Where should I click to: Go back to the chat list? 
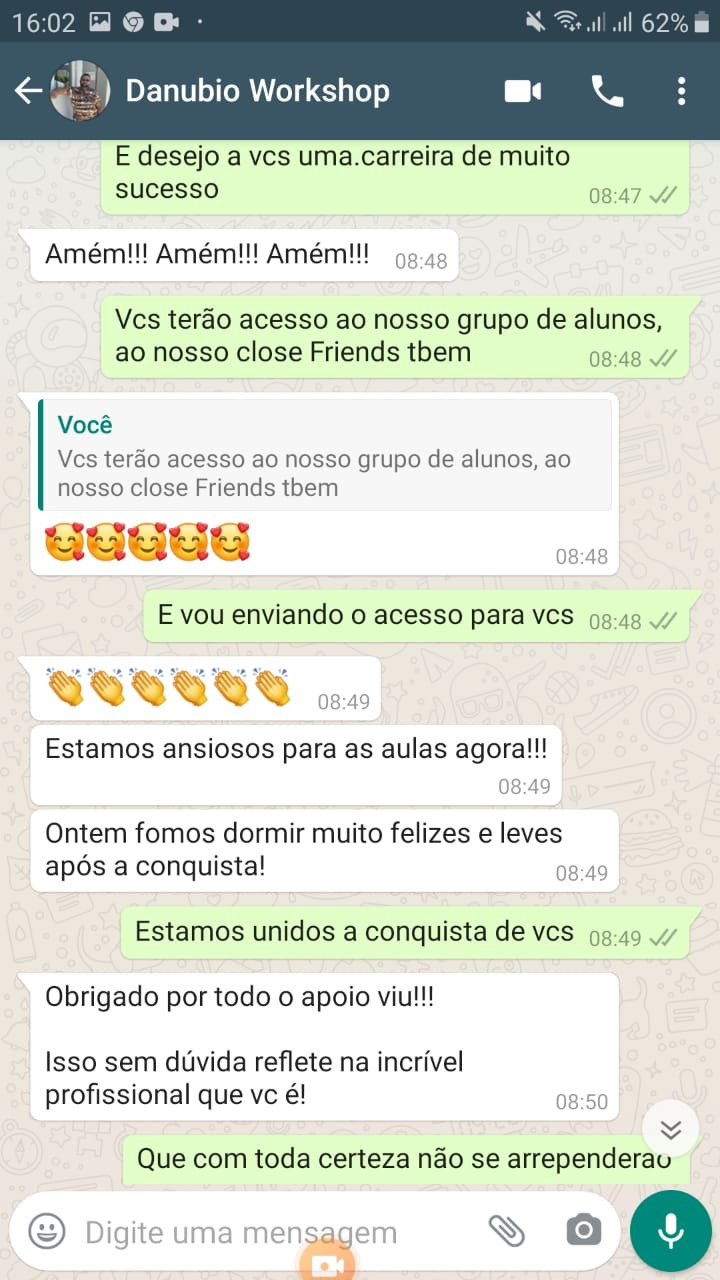(x=28, y=91)
